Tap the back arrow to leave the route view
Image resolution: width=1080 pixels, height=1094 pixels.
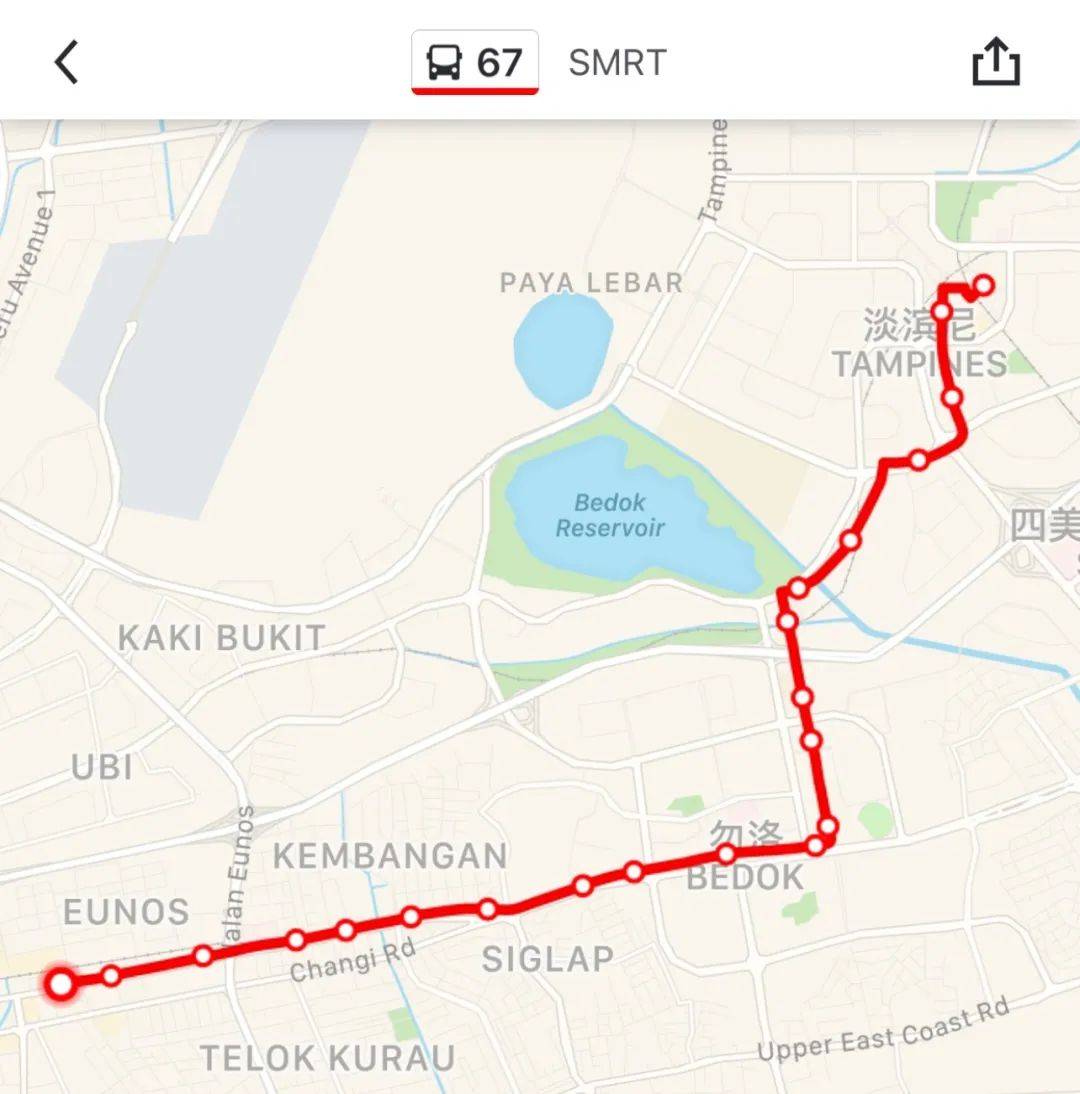coord(66,62)
